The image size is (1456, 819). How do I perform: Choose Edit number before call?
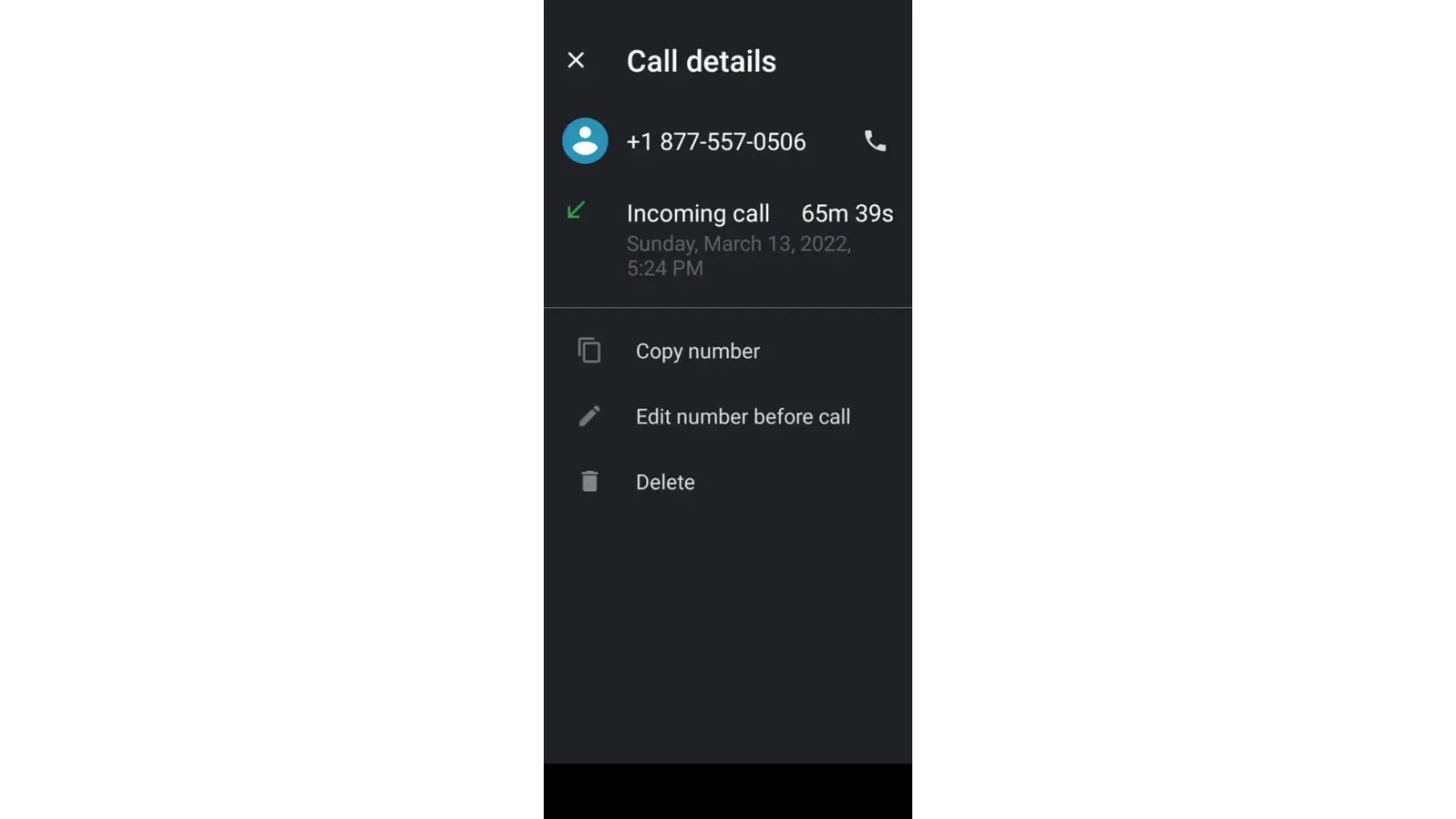[742, 417]
